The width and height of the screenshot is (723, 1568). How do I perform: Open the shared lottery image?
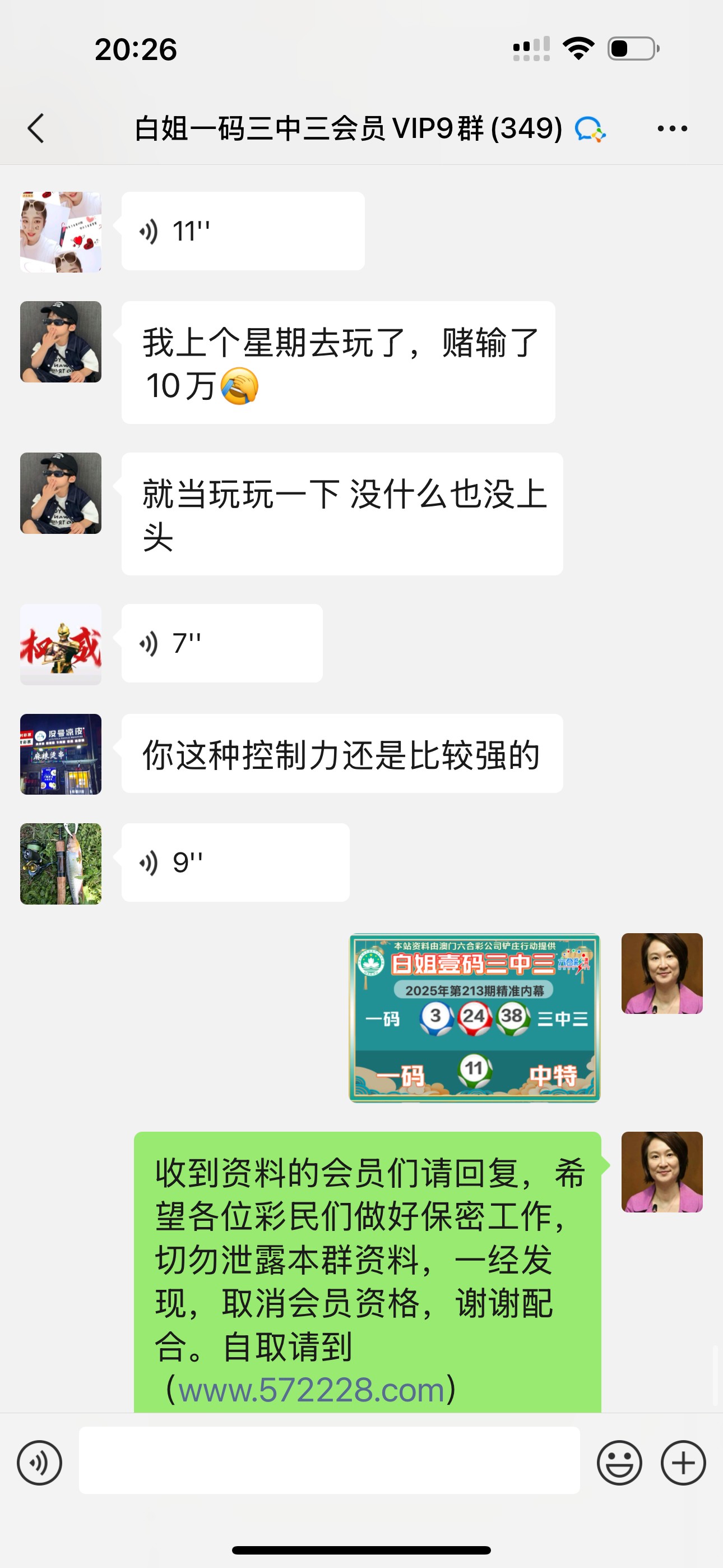pyautogui.click(x=474, y=1018)
